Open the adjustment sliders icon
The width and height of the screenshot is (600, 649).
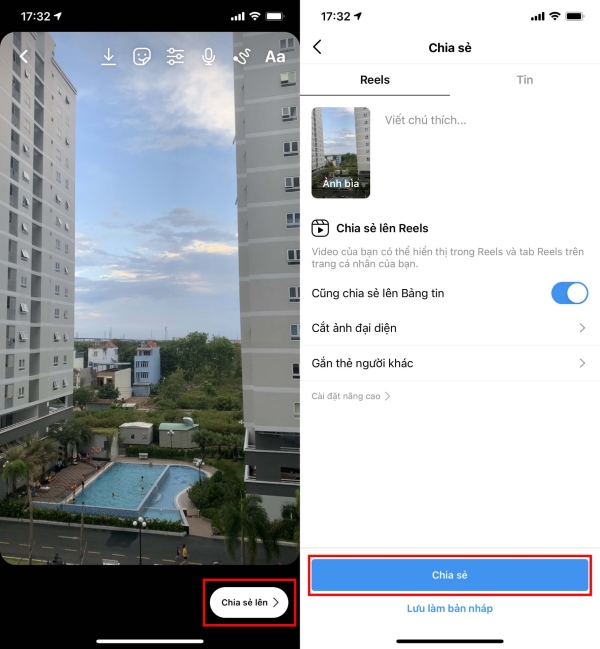tap(175, 57)
